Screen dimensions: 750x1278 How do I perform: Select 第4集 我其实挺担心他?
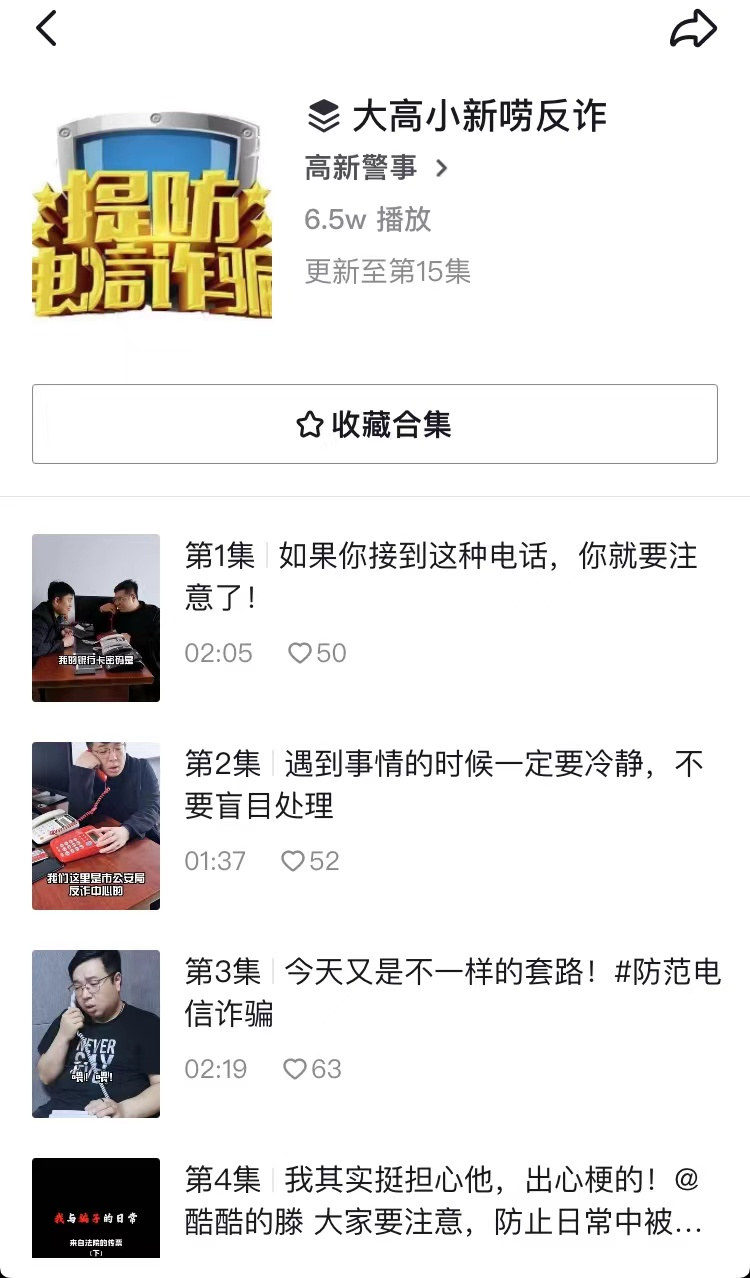pyautogui.click(x=442, y=1200)
